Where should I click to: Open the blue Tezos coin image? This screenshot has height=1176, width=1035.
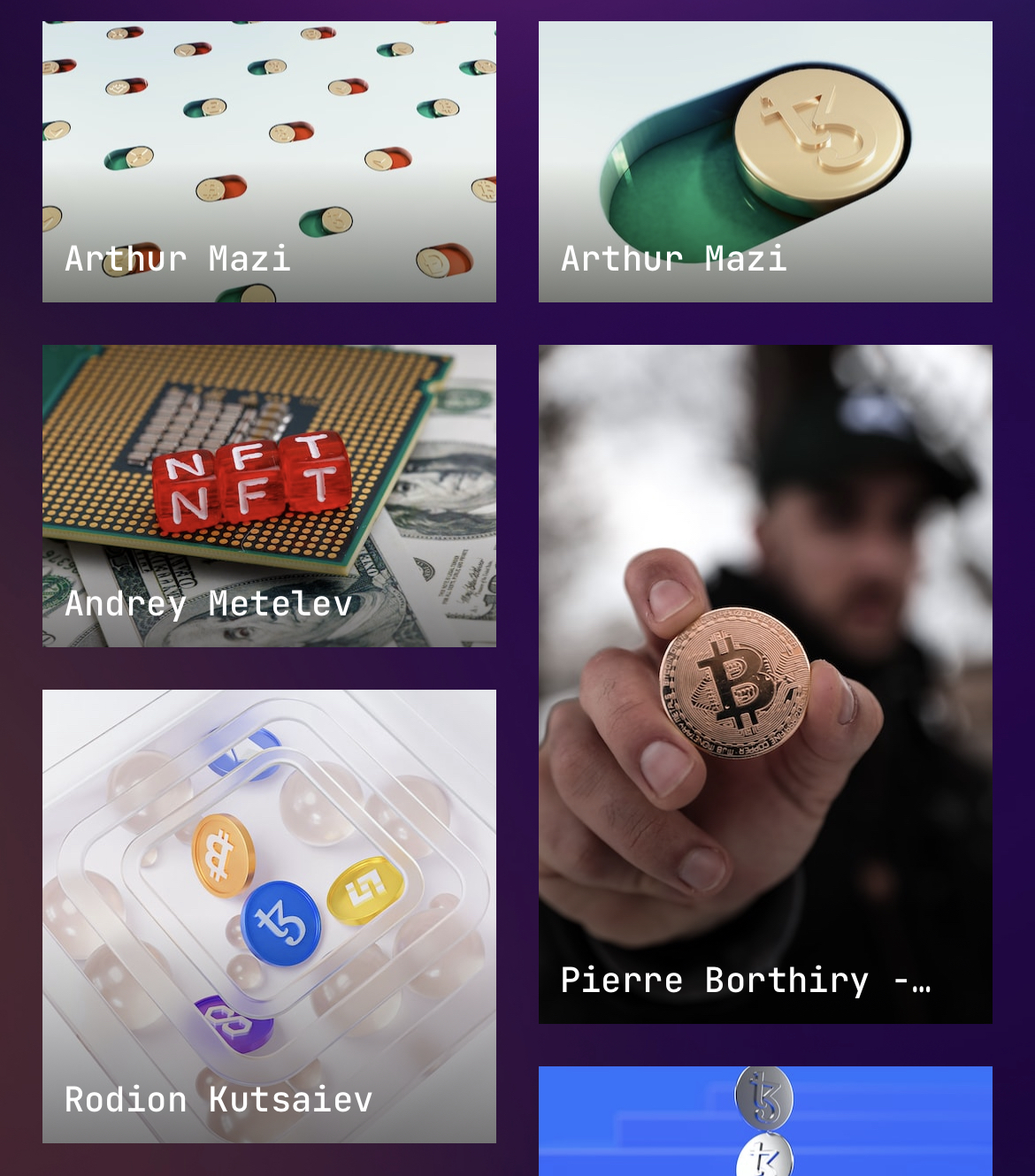click(x=765, y=1120)
